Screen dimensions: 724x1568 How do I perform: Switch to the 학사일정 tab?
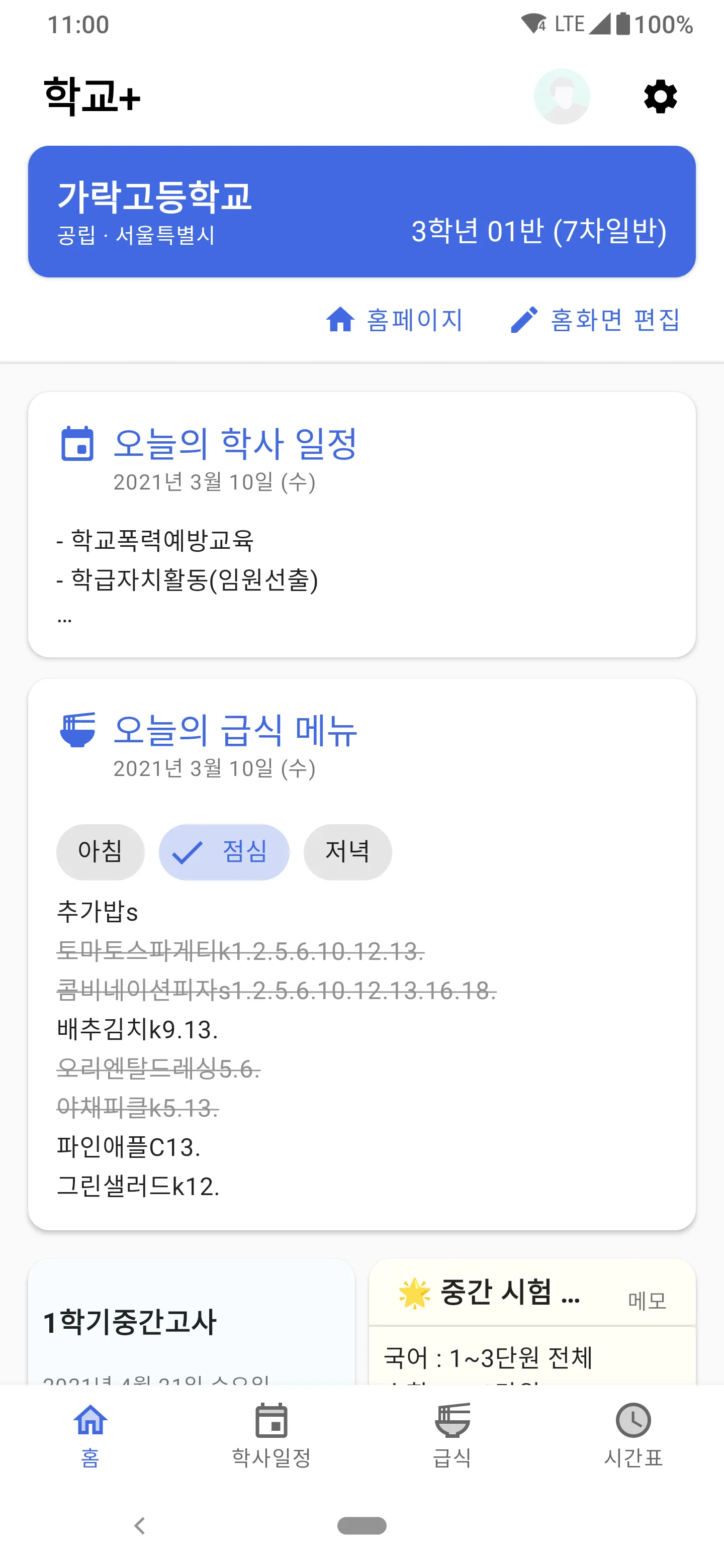click(x=271, y=1435)
